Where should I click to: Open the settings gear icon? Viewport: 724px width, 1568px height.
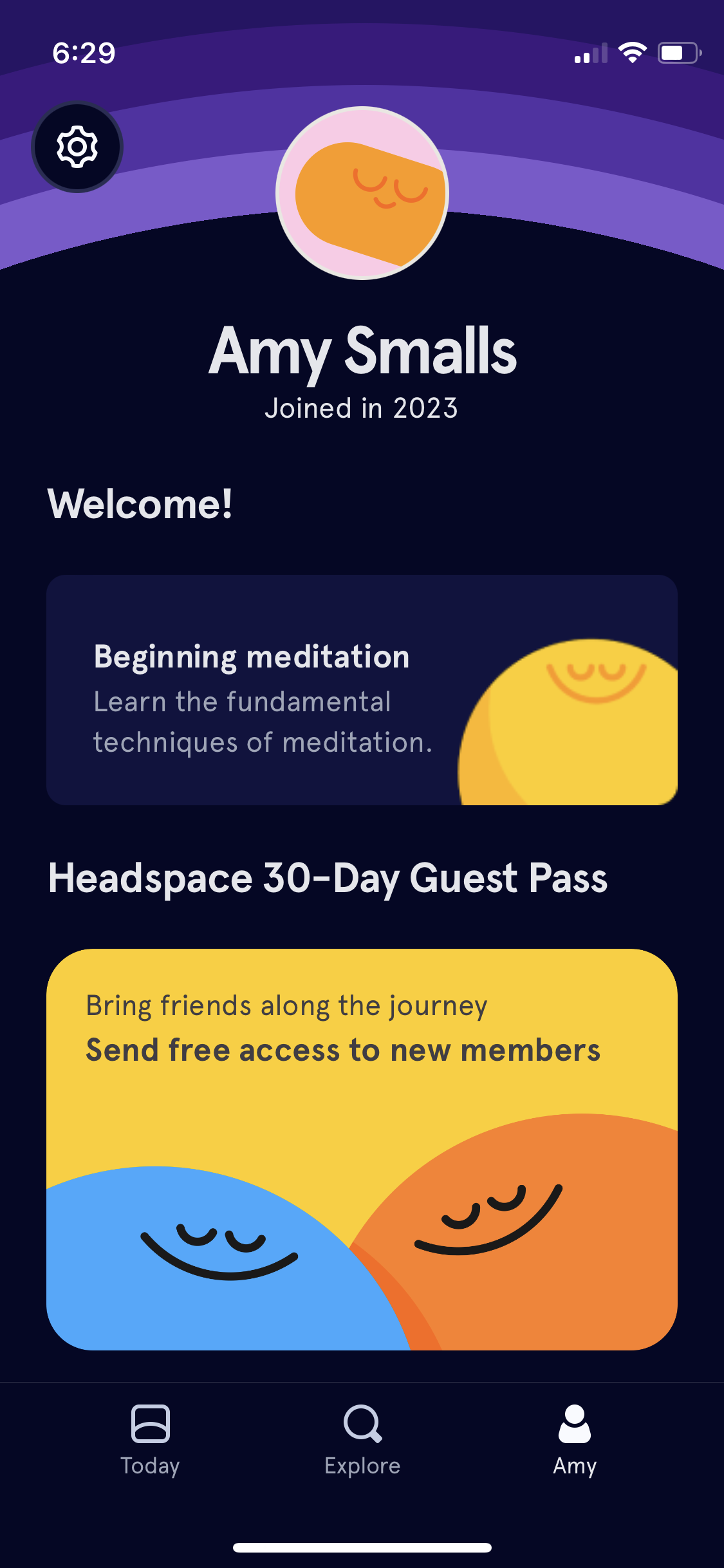[77, 147]
